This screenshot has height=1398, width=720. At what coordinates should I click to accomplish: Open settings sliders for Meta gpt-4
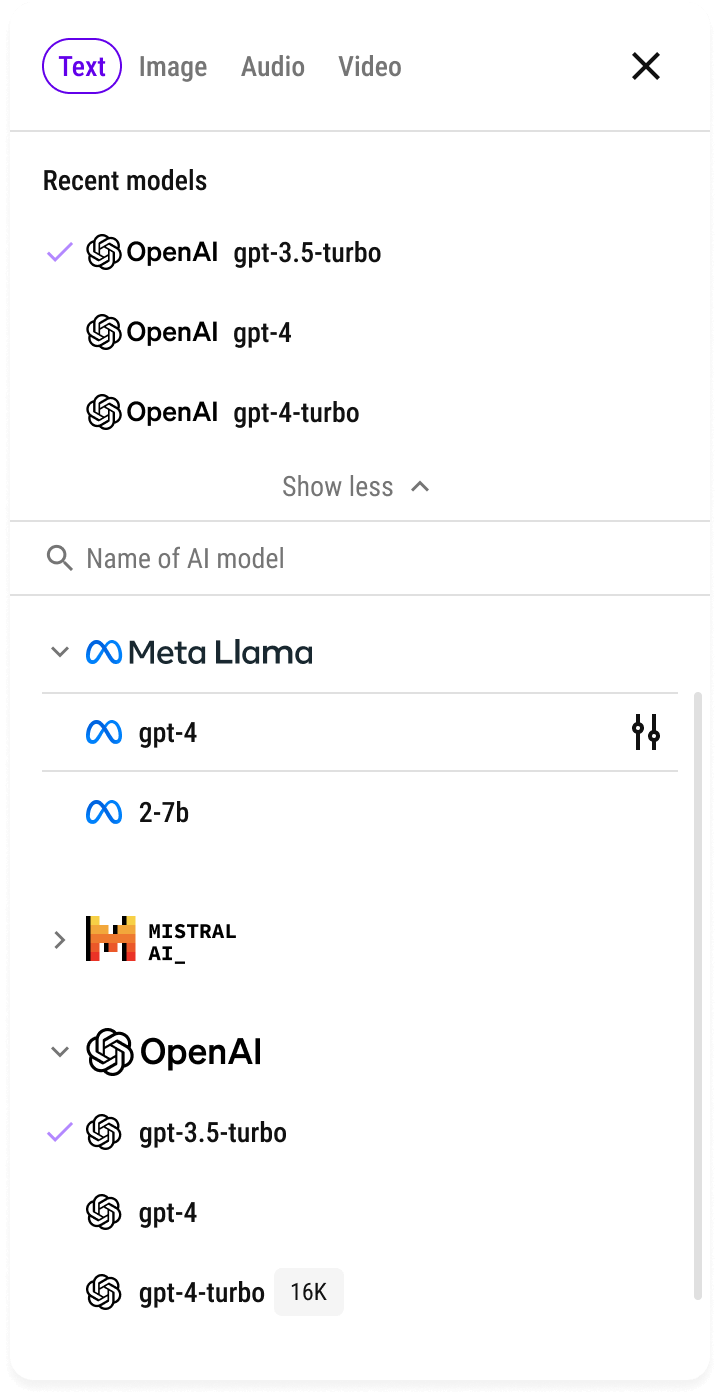coord(646,733)
